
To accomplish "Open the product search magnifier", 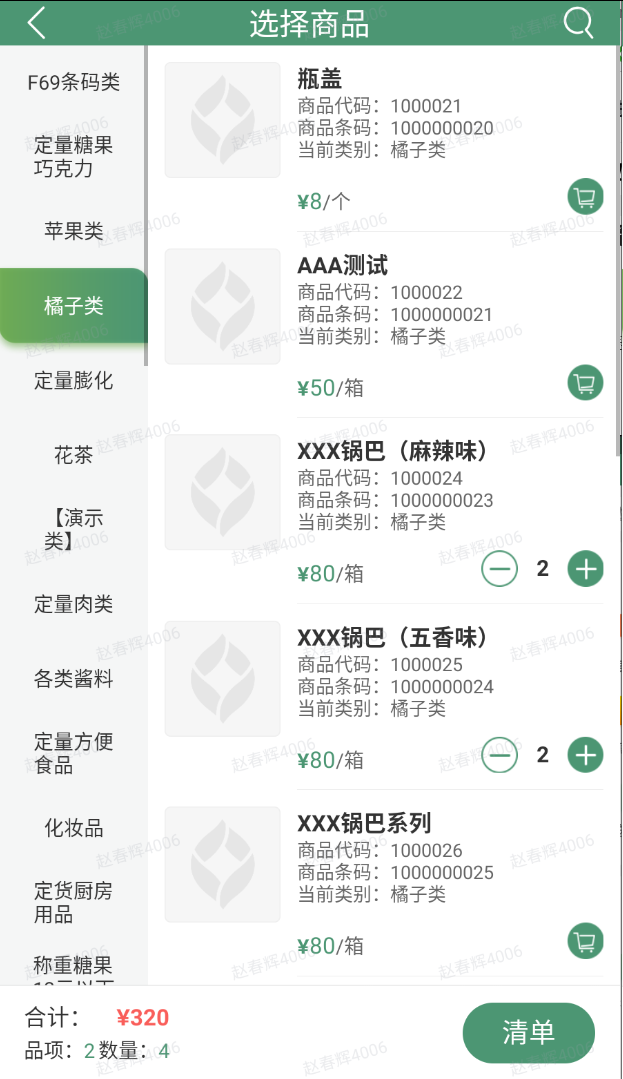I will (578, 23).
